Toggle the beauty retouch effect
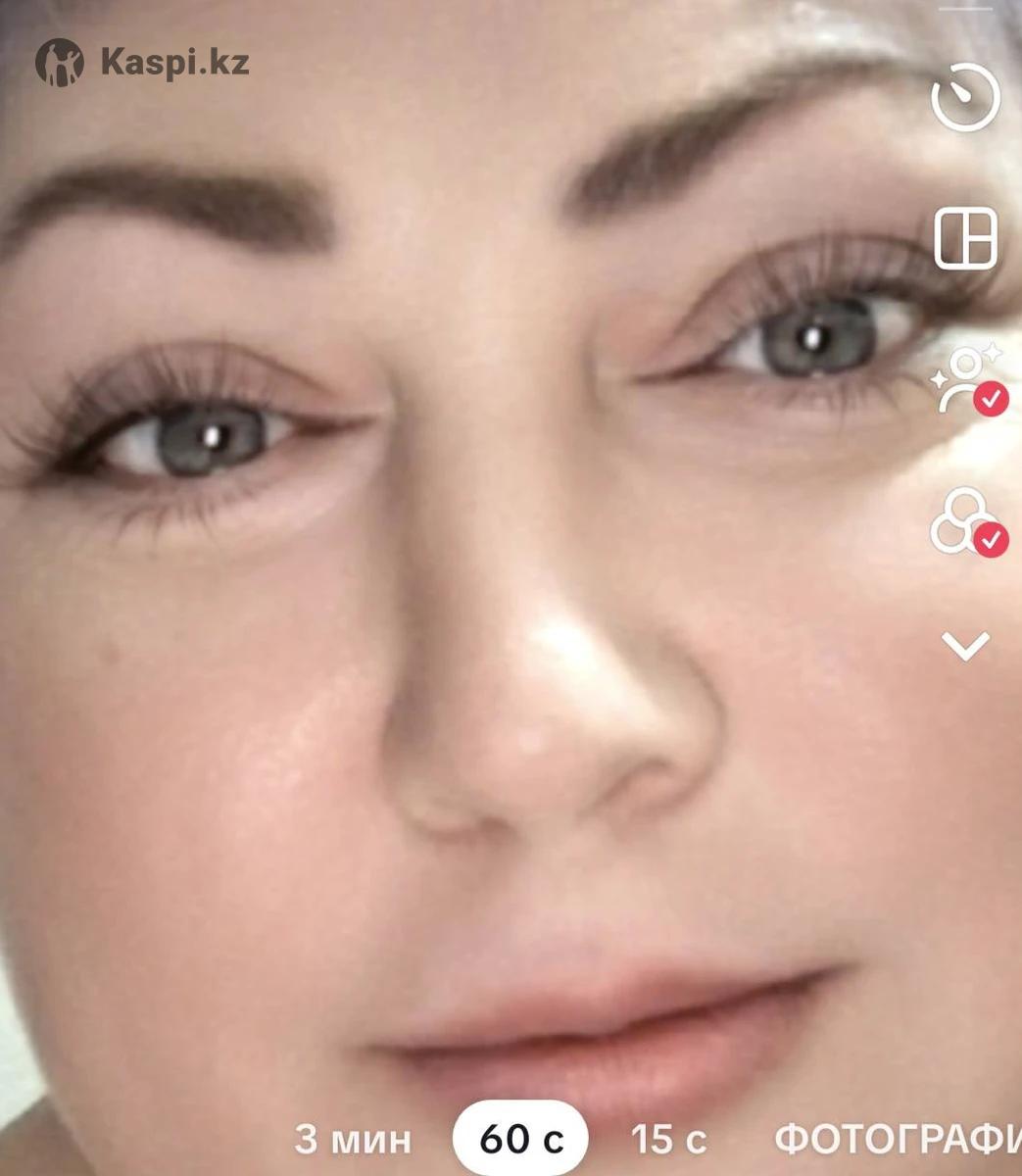The height and width of the screenshot is (1176, 1022). (x=966, y=379)
